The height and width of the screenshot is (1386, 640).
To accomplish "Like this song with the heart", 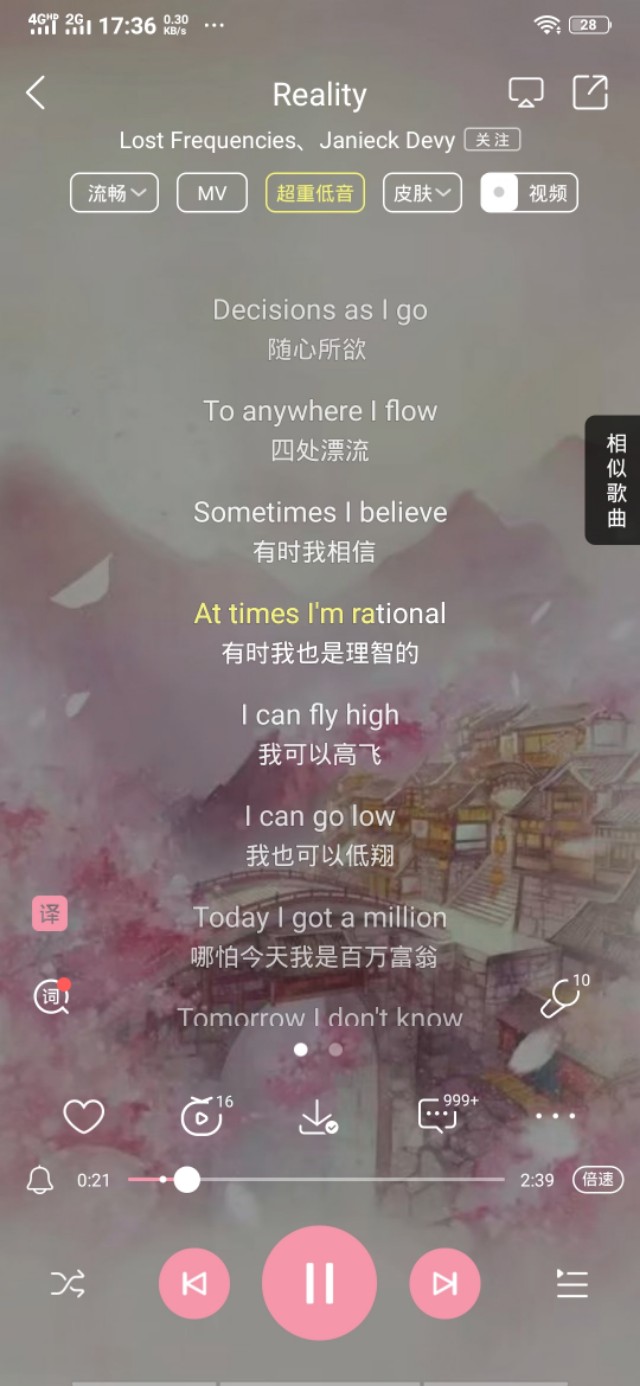I will click(84, 1116).
